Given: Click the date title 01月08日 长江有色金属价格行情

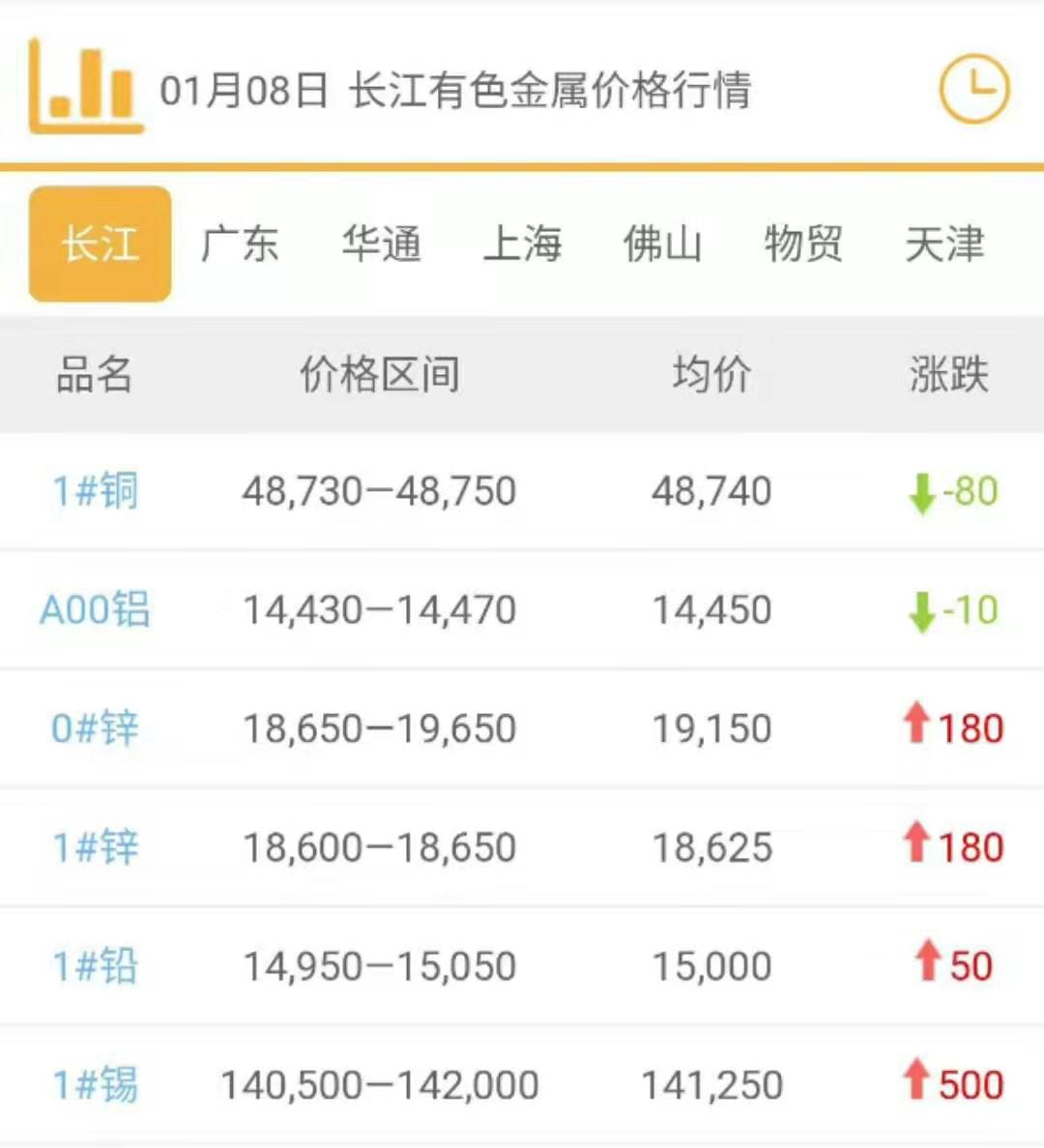Looking at the screenshot, I should [458, 90].
